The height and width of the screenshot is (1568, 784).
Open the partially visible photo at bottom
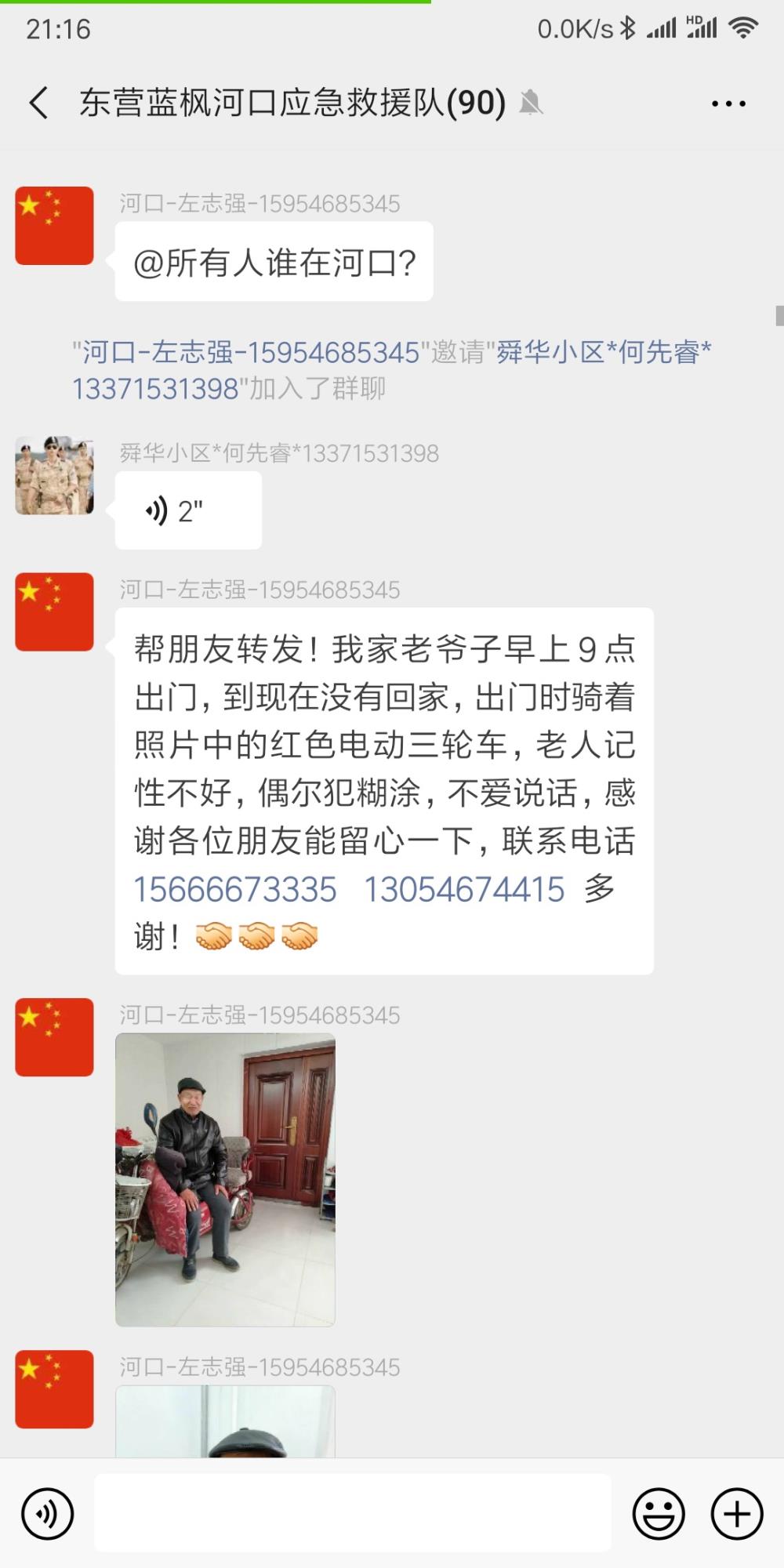(x=225, y=1421)
